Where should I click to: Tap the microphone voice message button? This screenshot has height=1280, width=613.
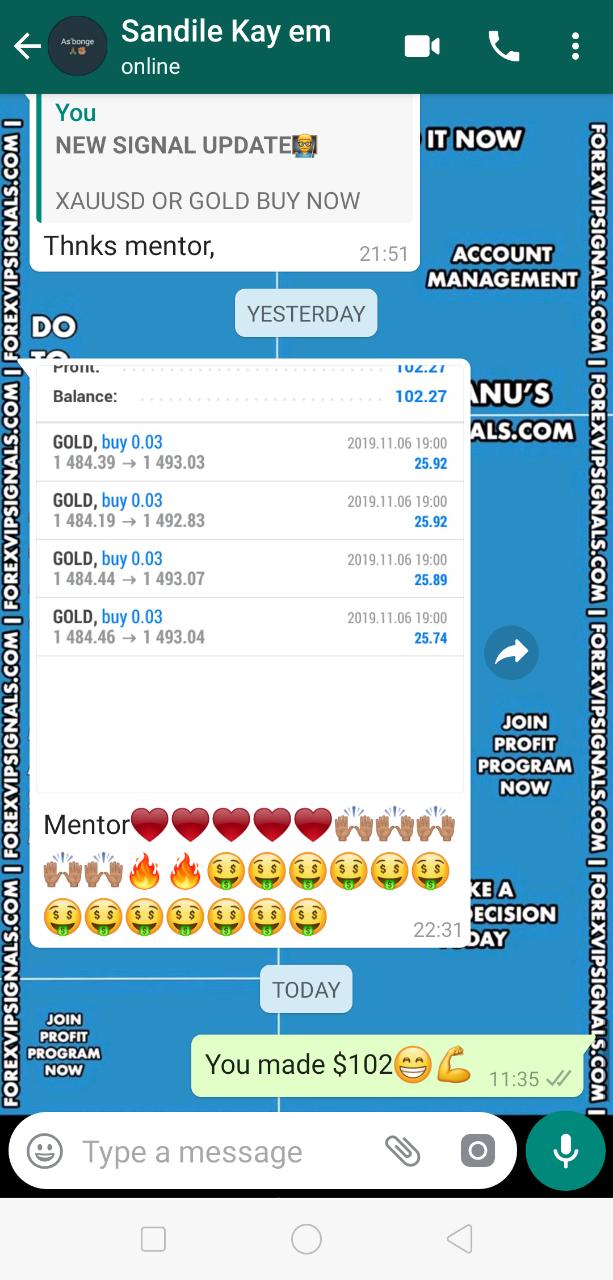coord(565,1151)
